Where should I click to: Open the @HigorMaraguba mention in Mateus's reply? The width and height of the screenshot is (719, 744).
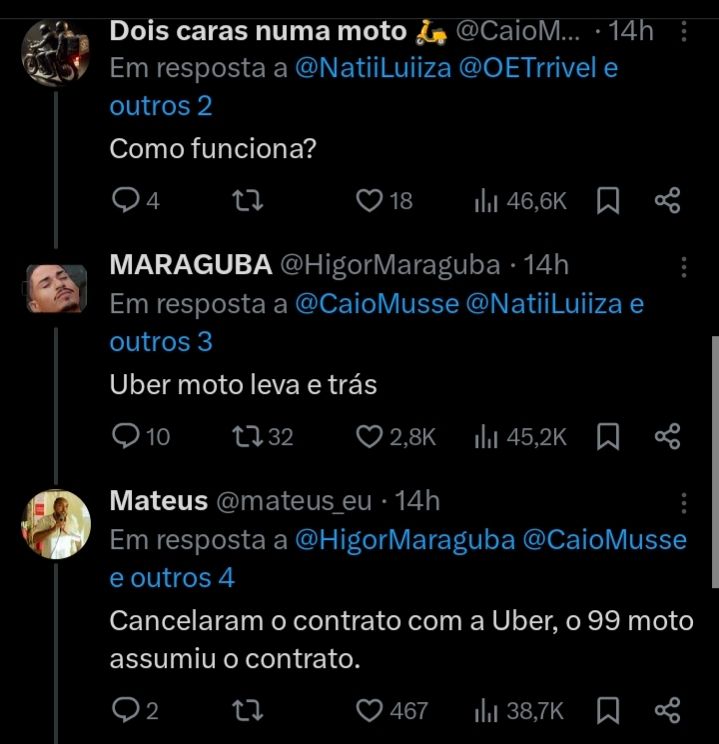[404, 540]
